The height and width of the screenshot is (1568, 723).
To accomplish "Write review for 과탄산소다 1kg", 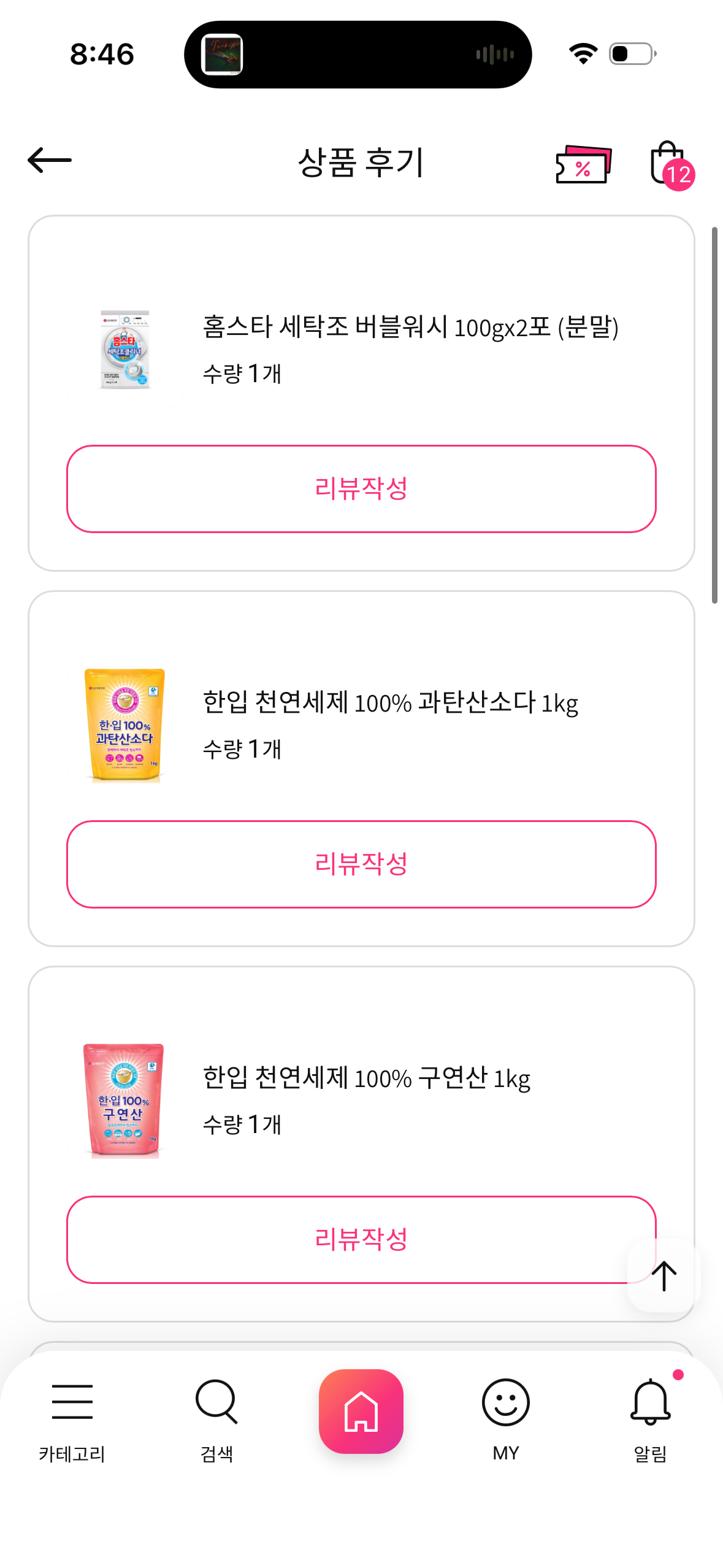I will (361, 864).
